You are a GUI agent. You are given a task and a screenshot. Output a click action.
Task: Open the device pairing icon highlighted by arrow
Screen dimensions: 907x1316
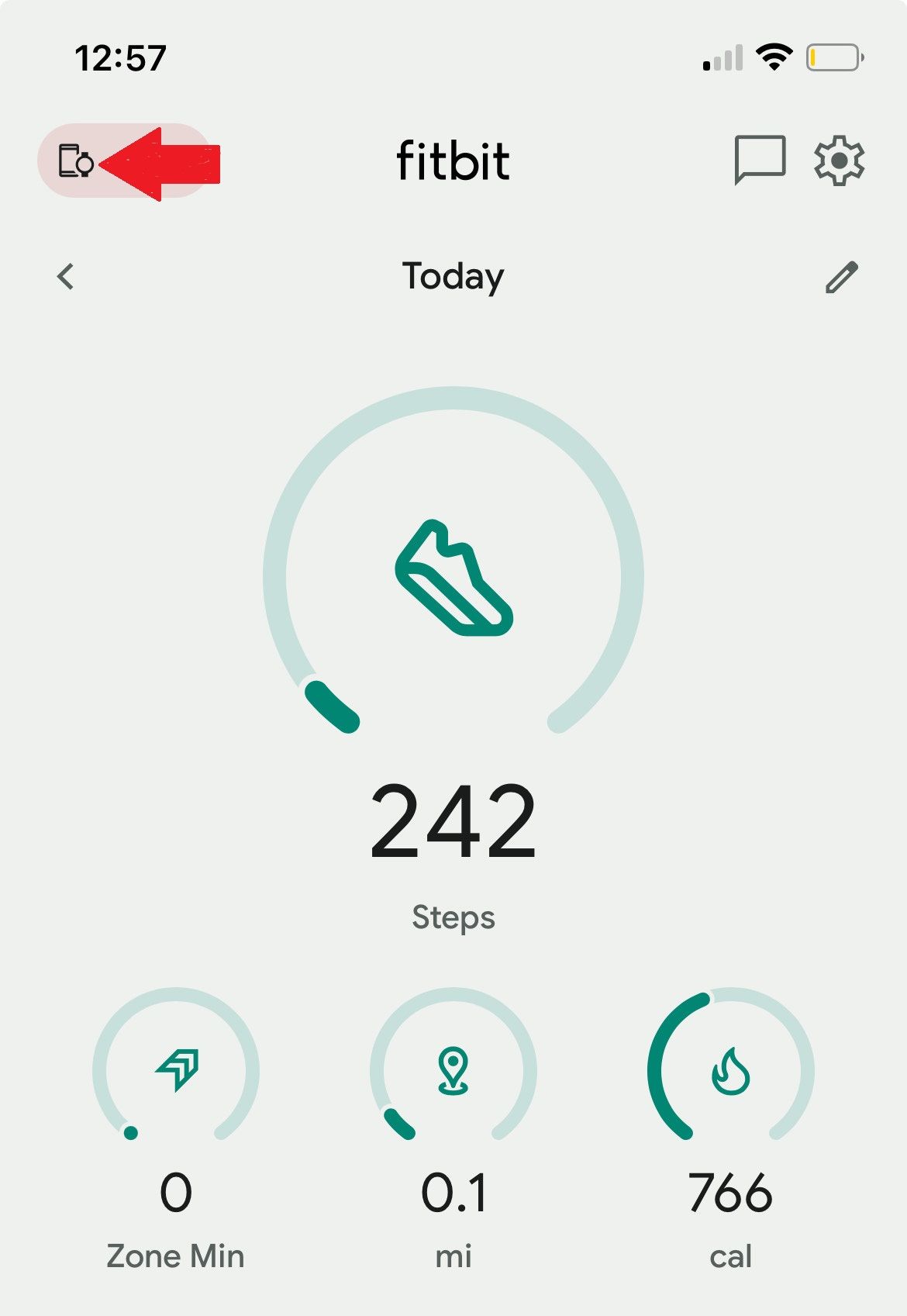(74, 162)
